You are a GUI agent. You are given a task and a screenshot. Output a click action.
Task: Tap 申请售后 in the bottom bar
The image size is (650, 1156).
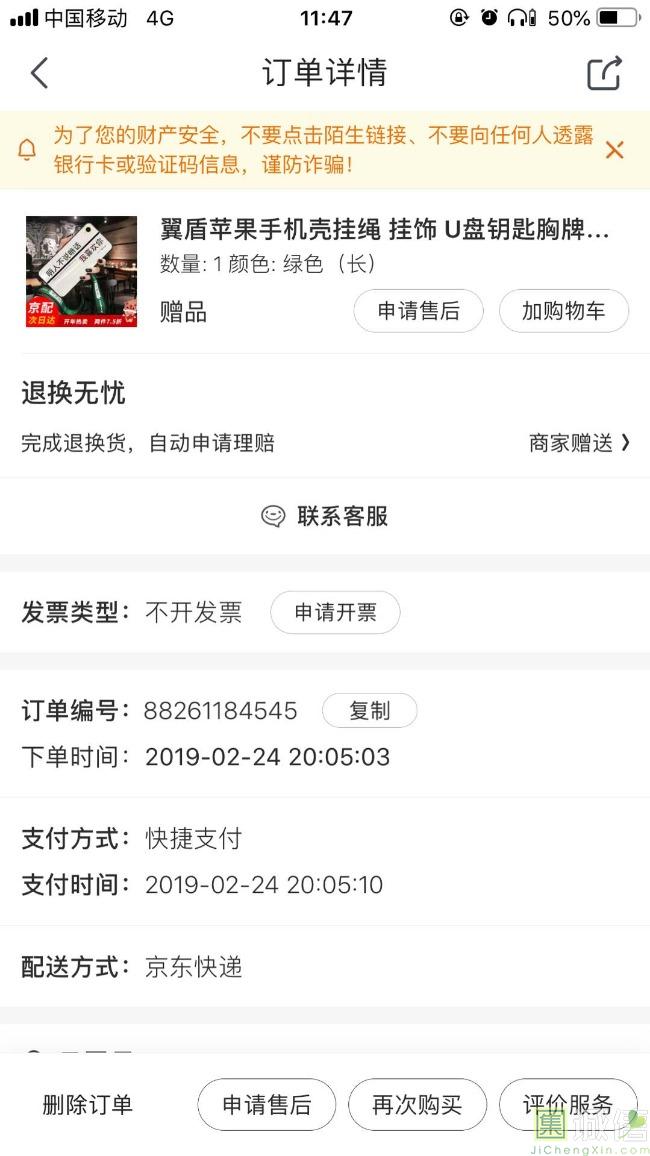[266, 1105]
